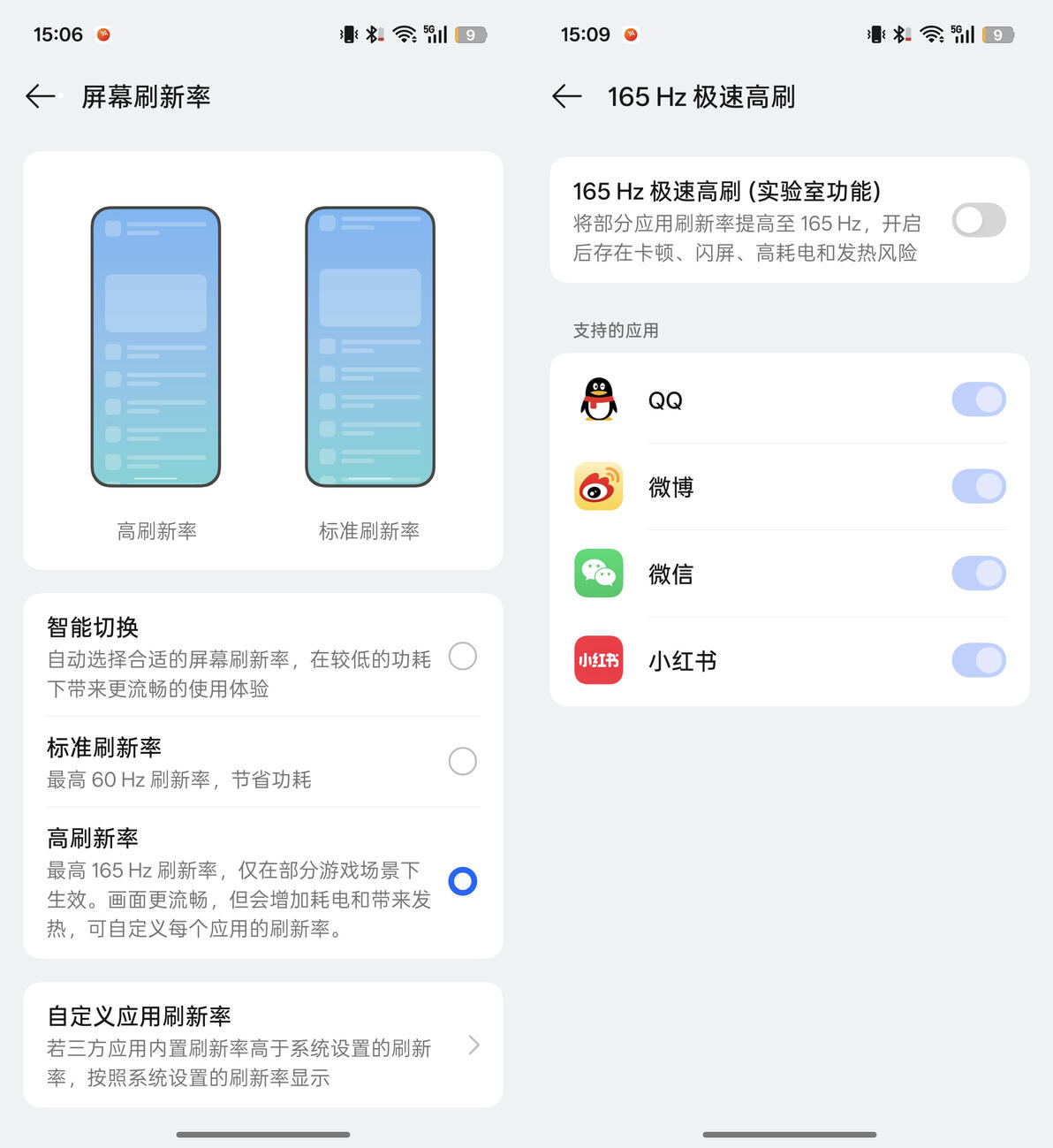Viewport: 1053px width, 1148px height.
Task: Go back from the 165 Hz 极速高刷 page
Action: [x=567, y=96]
